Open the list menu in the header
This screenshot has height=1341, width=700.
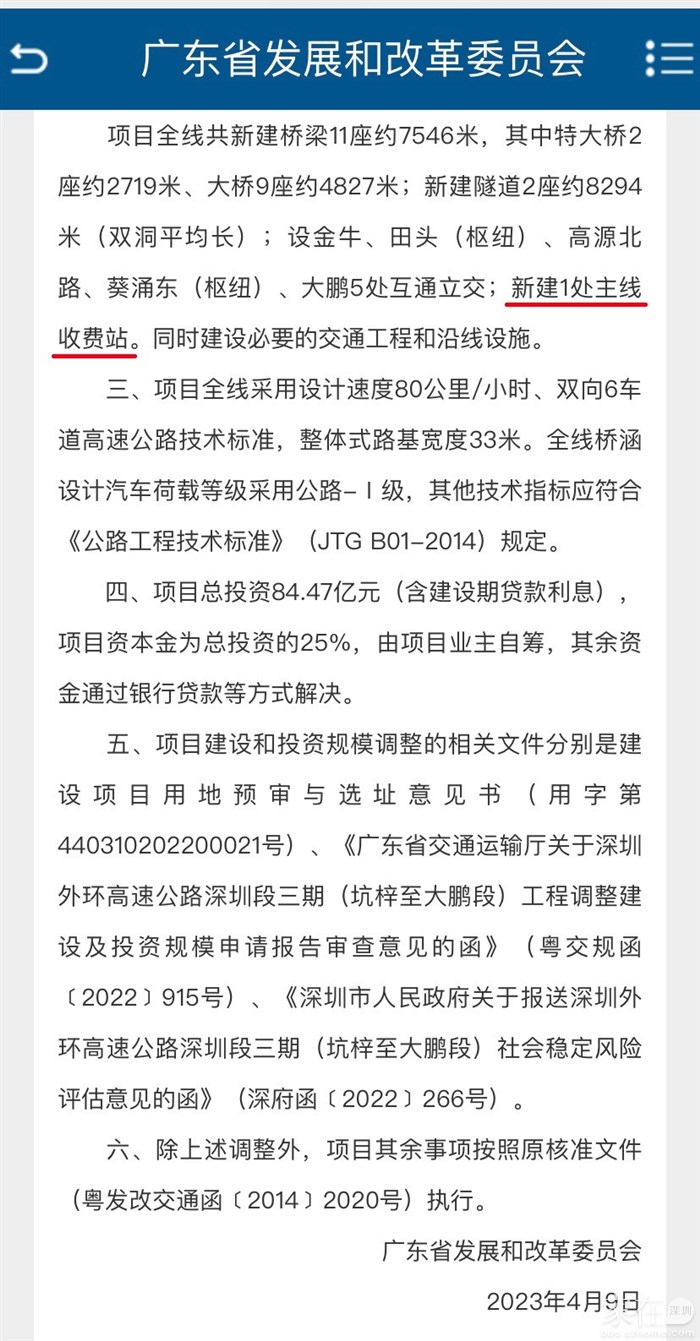click(x=667, y=58)
